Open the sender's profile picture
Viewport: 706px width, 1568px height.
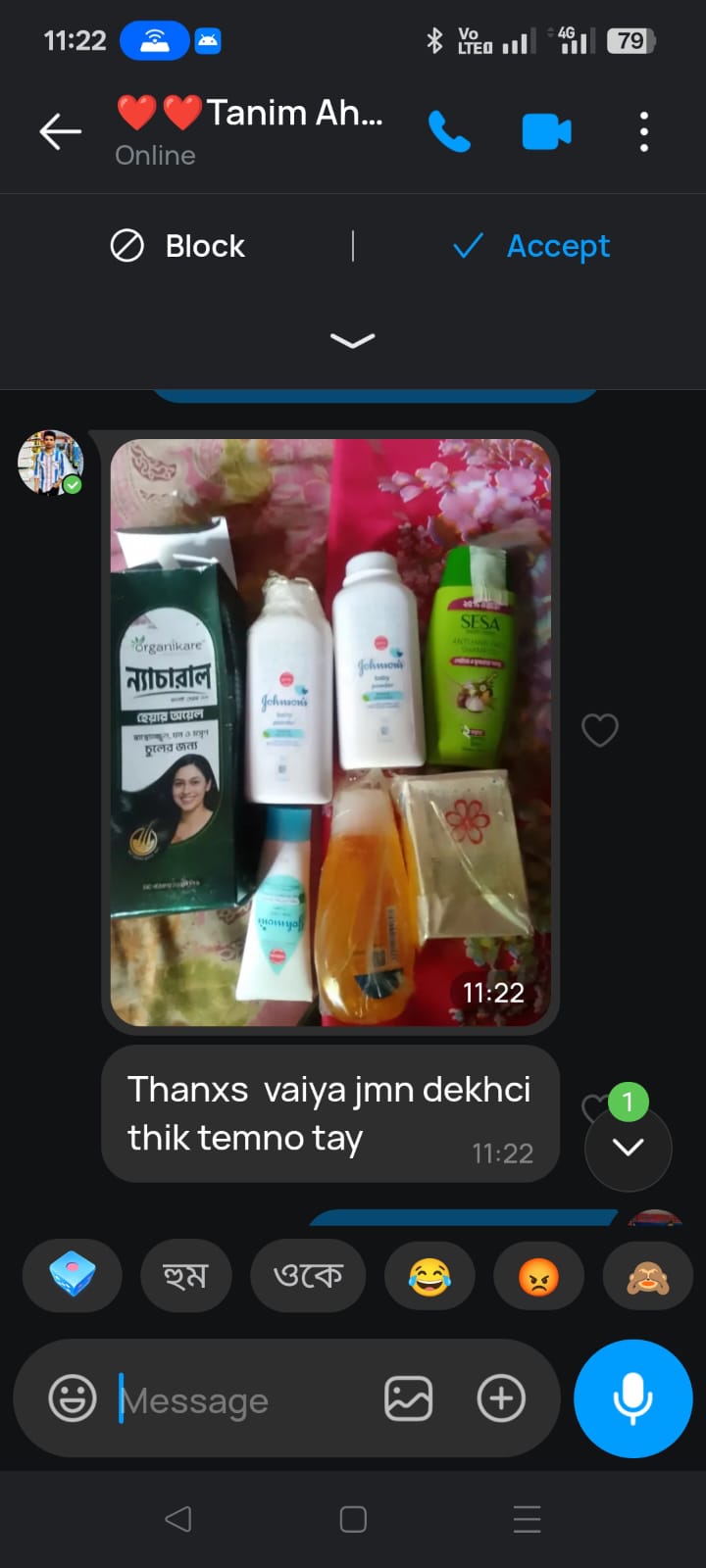coord(50,463)
